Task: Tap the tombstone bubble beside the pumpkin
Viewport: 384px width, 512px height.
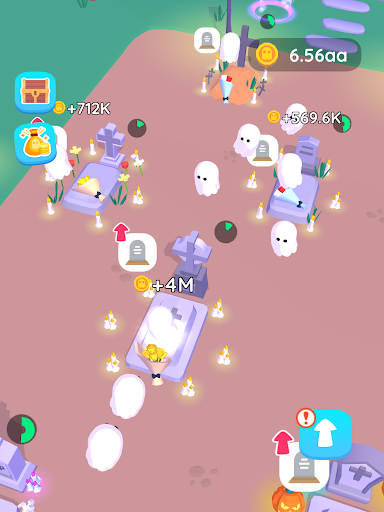Action: coord(304,468)
